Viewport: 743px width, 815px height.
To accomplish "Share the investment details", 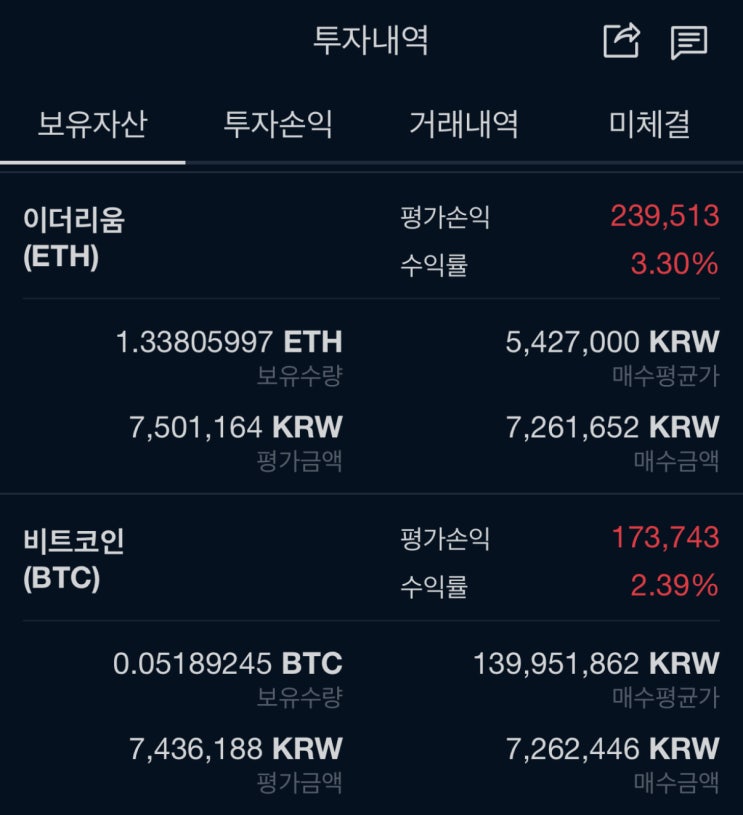I will click(x=621, y=41).
